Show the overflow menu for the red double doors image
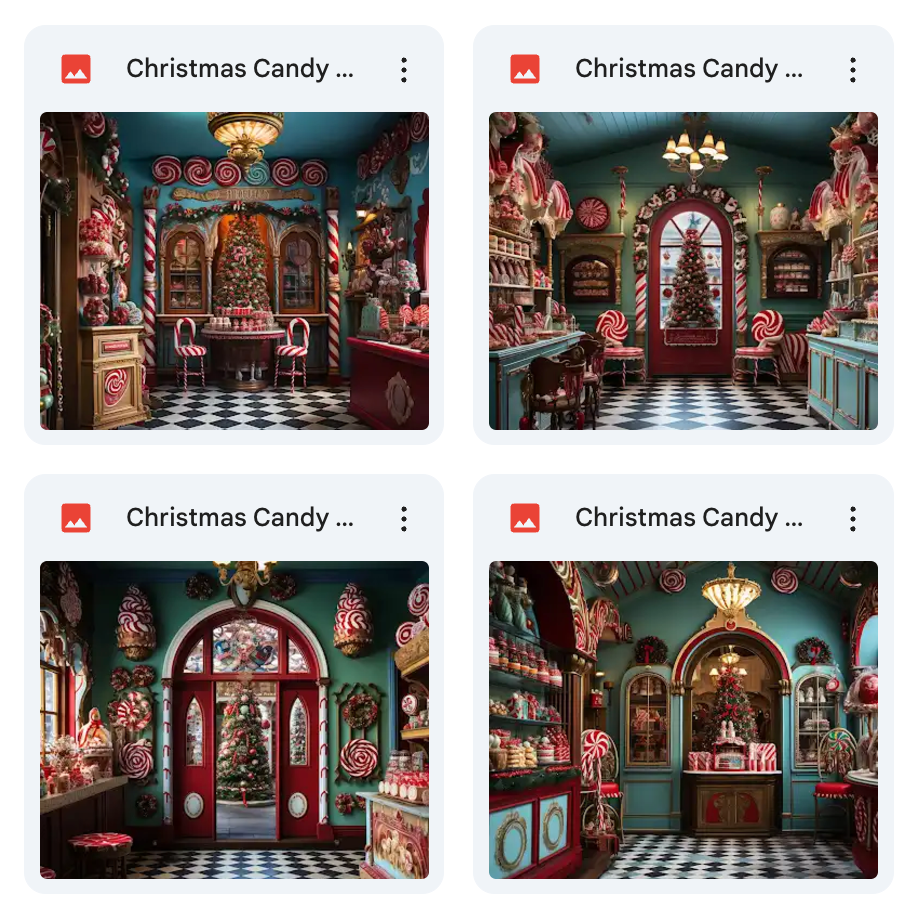 pyautogui.click(x=404, y=518)
